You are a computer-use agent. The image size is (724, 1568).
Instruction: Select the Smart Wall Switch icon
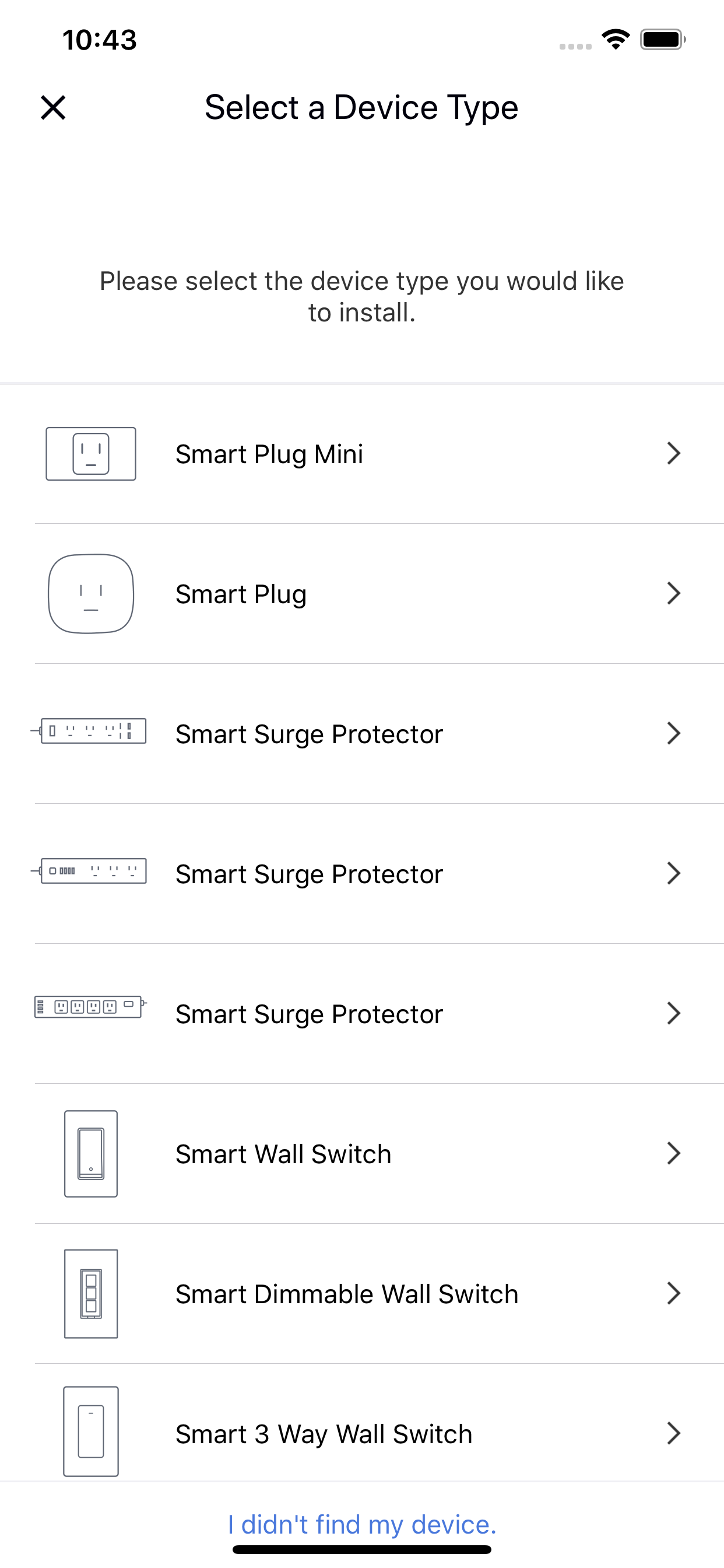pyautogui.click(x=91, y=1153)
